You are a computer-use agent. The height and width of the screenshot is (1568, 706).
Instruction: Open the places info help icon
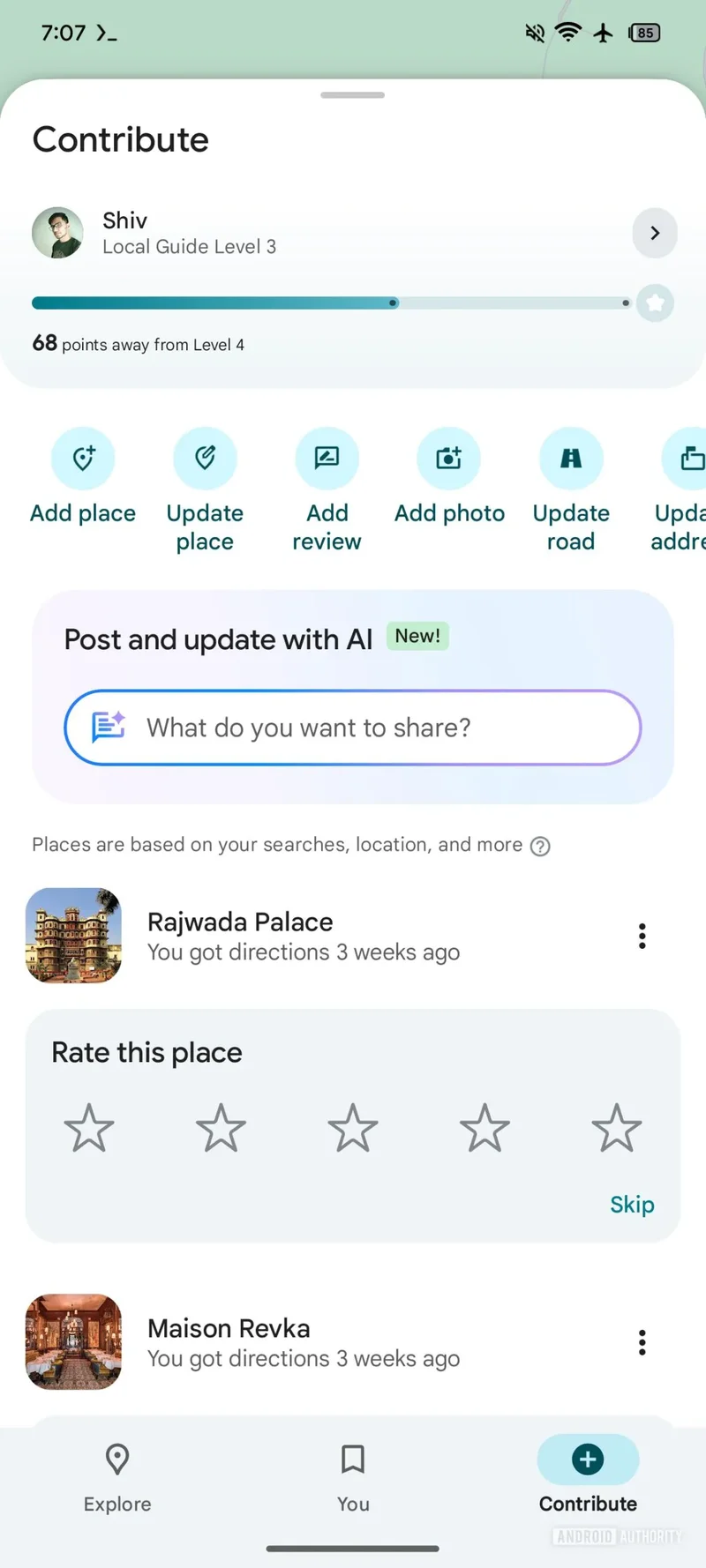click(539, 845)
